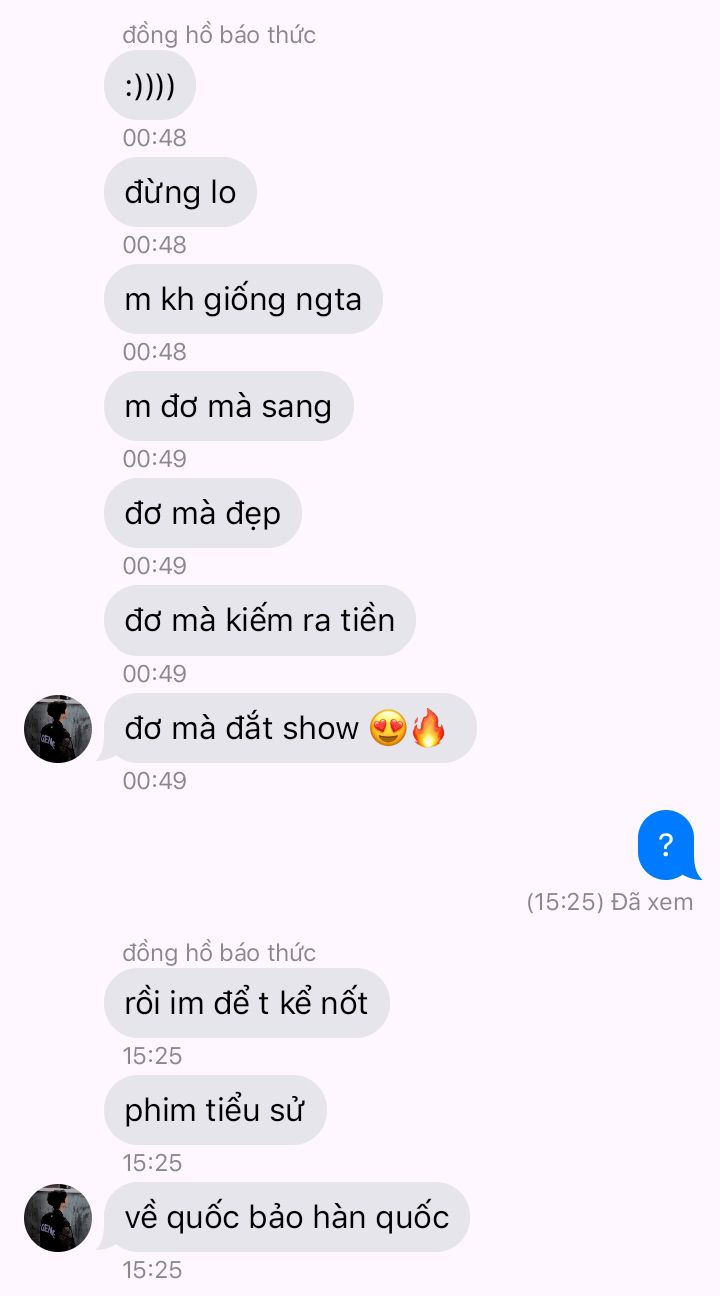Open sender's avatar beside "đơ mà đắt show"

58,729
